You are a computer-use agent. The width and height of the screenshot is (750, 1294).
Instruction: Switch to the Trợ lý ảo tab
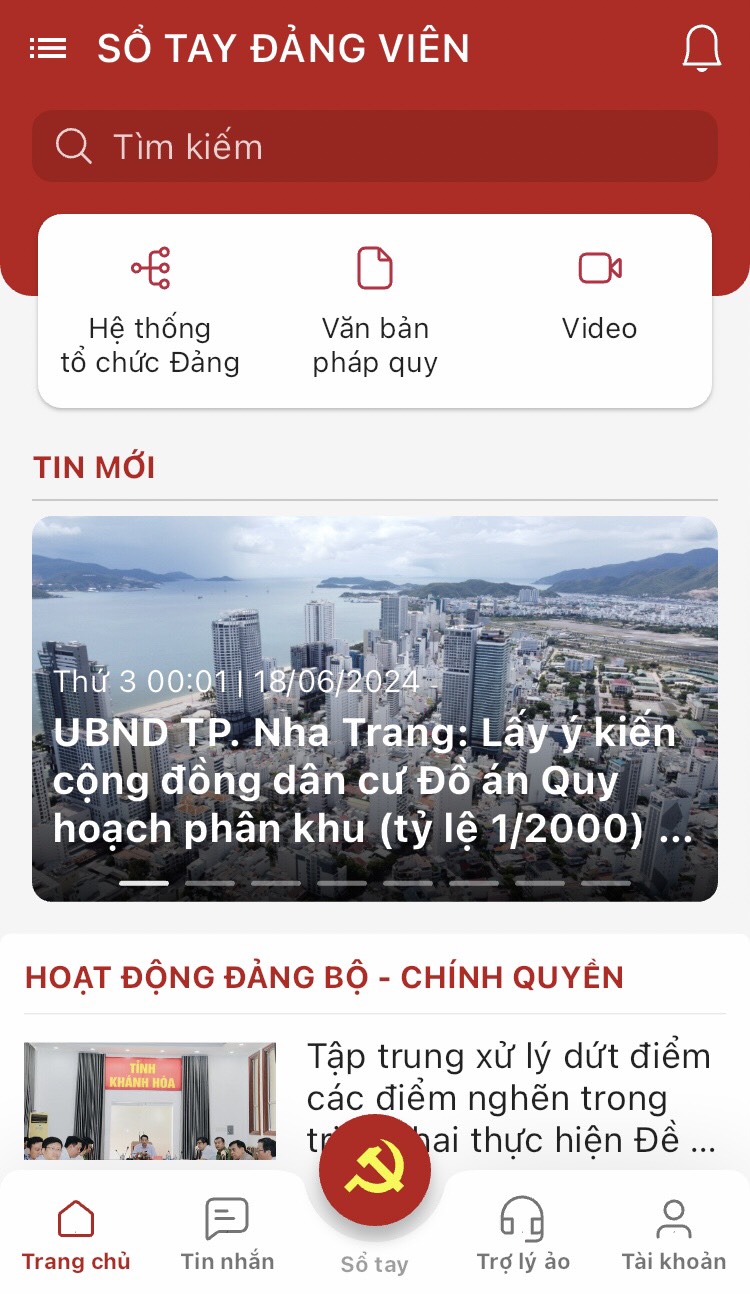(x=523, y=1234)
